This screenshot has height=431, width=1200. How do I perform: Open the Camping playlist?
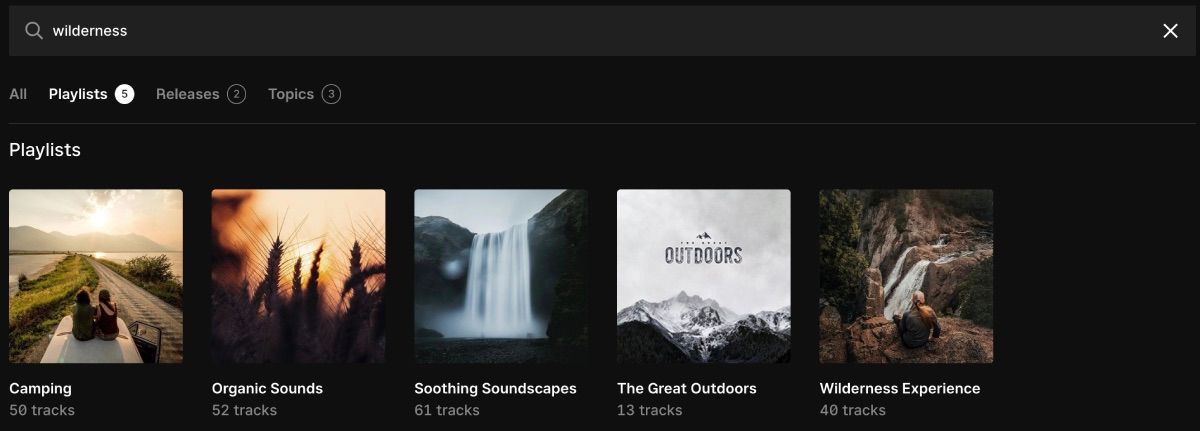96,276
